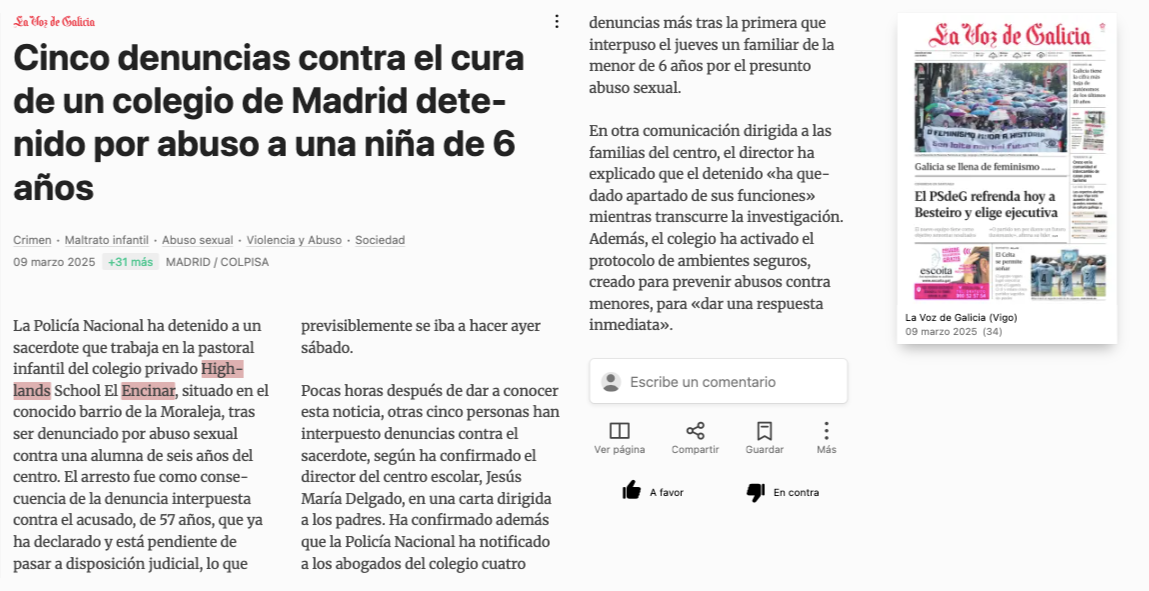Open the Maltrato infantil tag
This screenshot has width=1149, height=591.
pyautogui.click(x=106, y=240)
